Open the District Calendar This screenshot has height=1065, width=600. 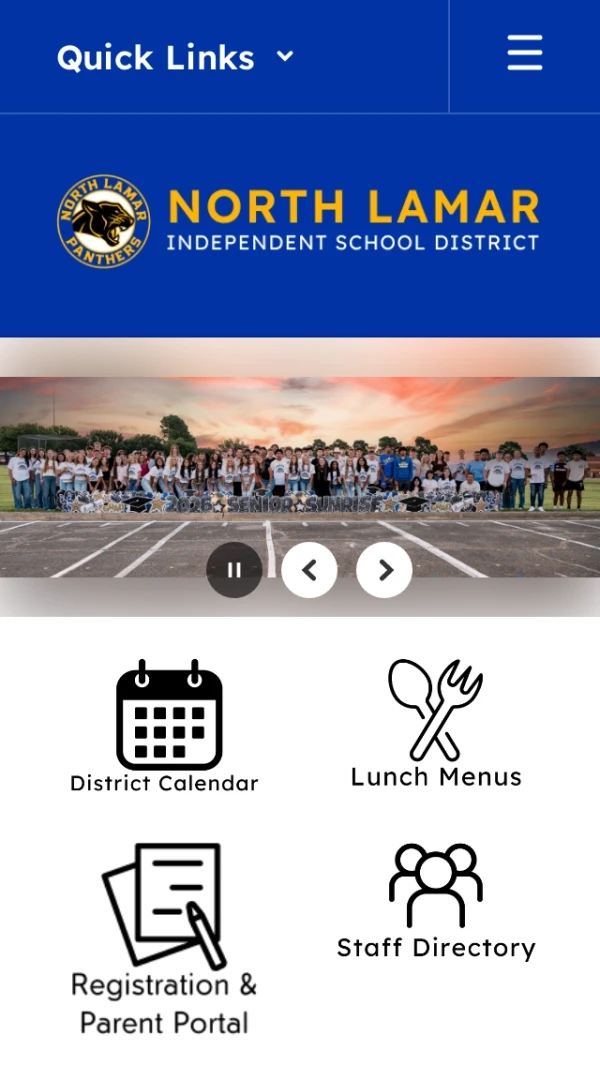(166, 727)
